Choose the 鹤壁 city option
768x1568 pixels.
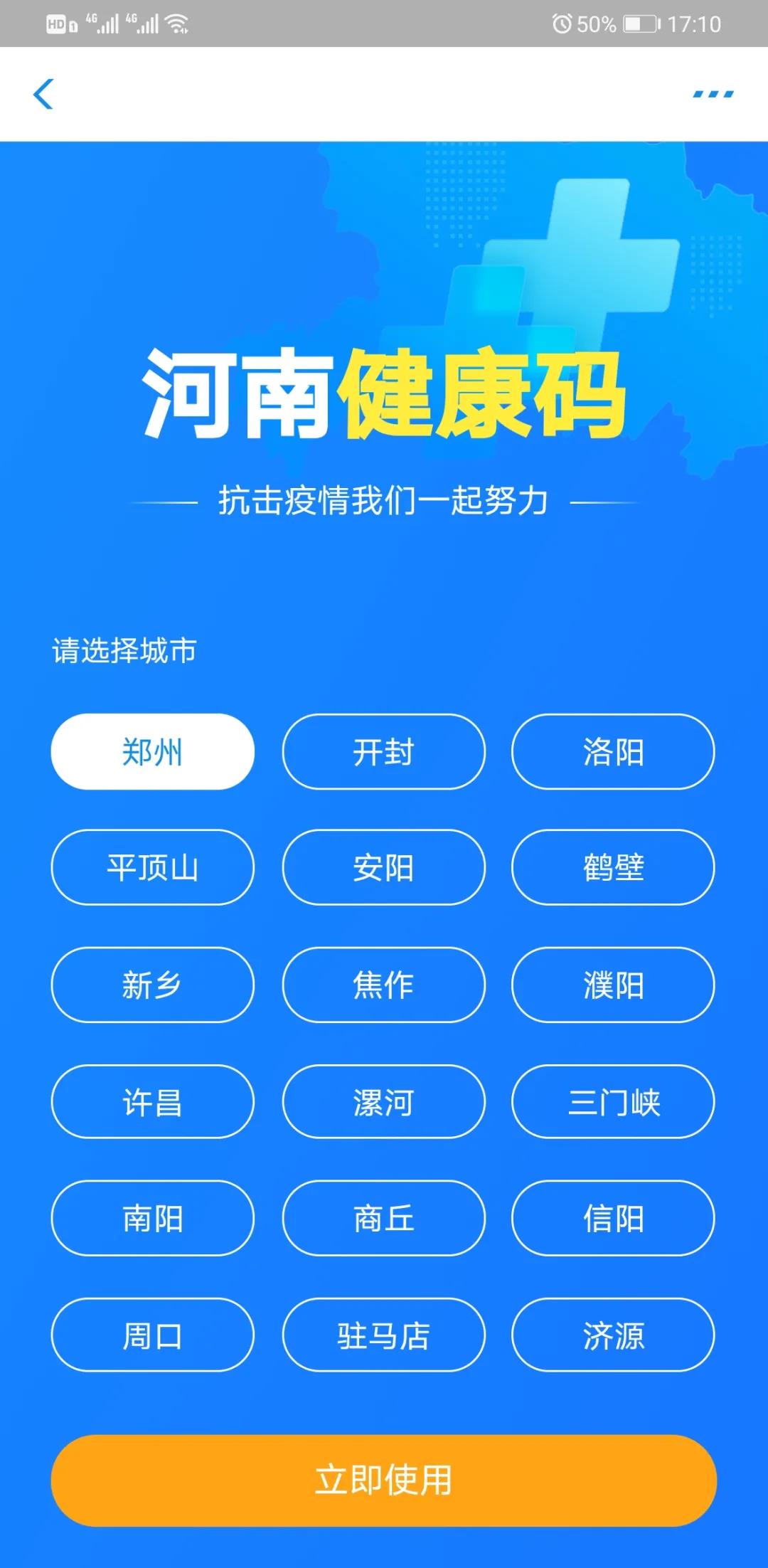pyautogui.click(x=613, y=867)
